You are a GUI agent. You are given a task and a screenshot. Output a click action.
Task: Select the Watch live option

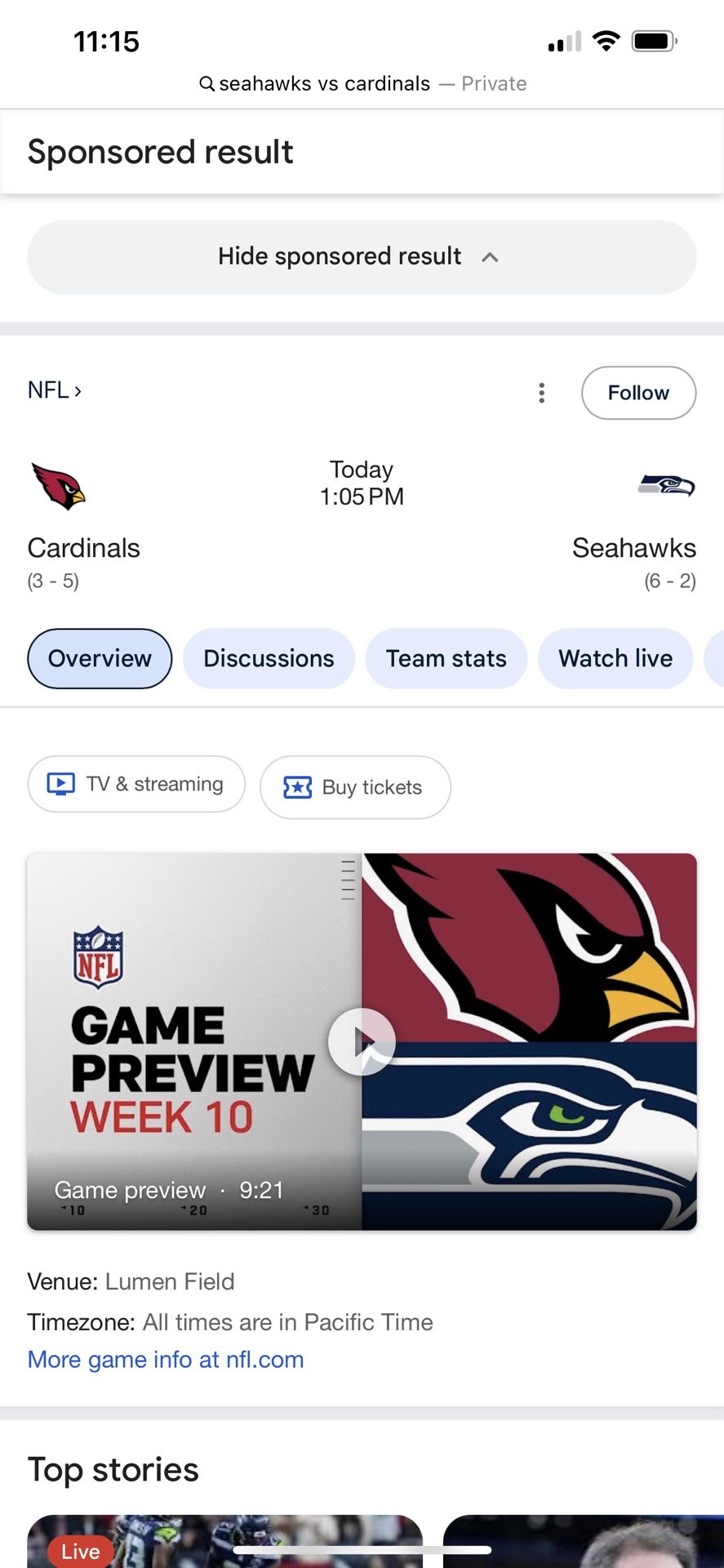click(x=615, y=658)
